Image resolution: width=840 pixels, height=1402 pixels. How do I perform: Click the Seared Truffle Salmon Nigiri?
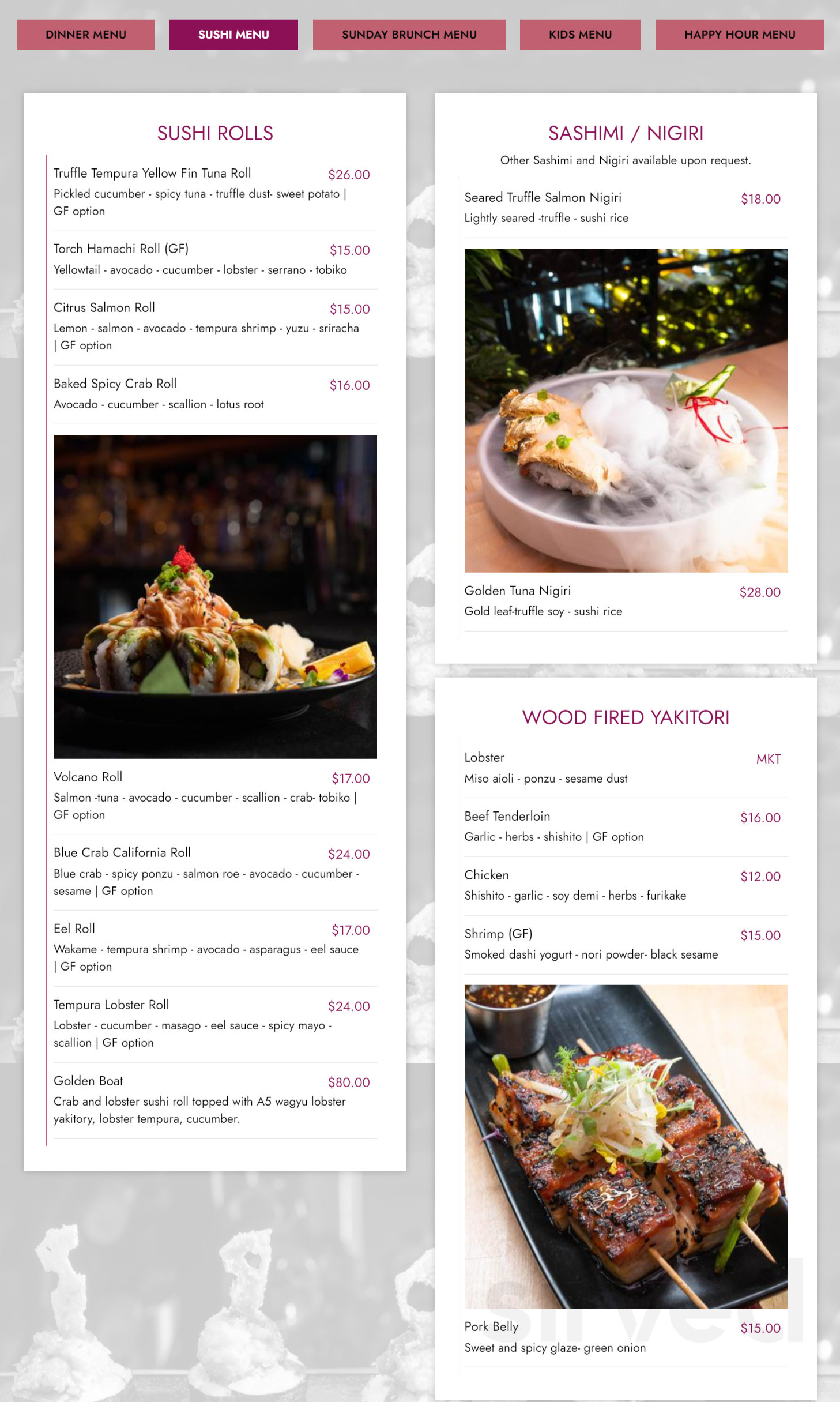544,197
